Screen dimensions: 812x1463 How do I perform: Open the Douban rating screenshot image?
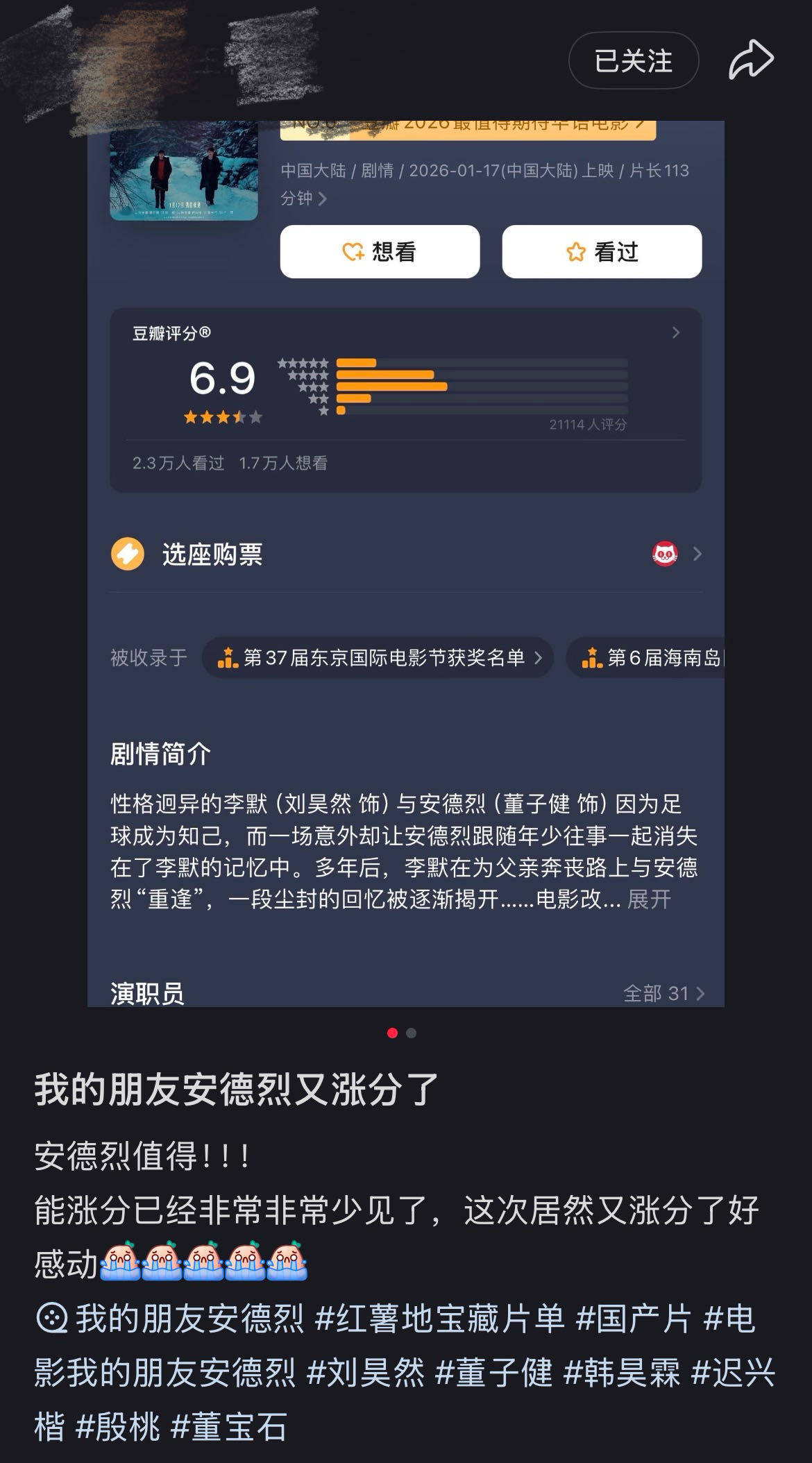405,562
